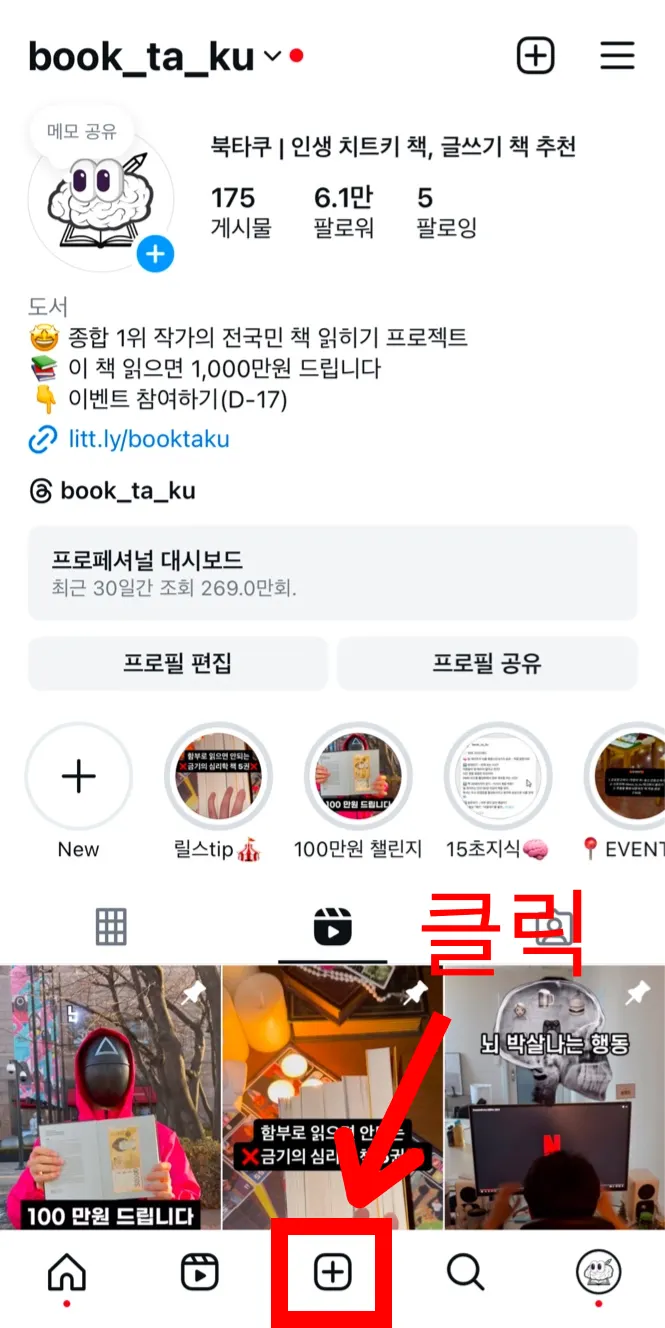This screenshot has width=665, height=1328.
Task: View the 5 팔로잉 list
Action: (x=446, y=211)
